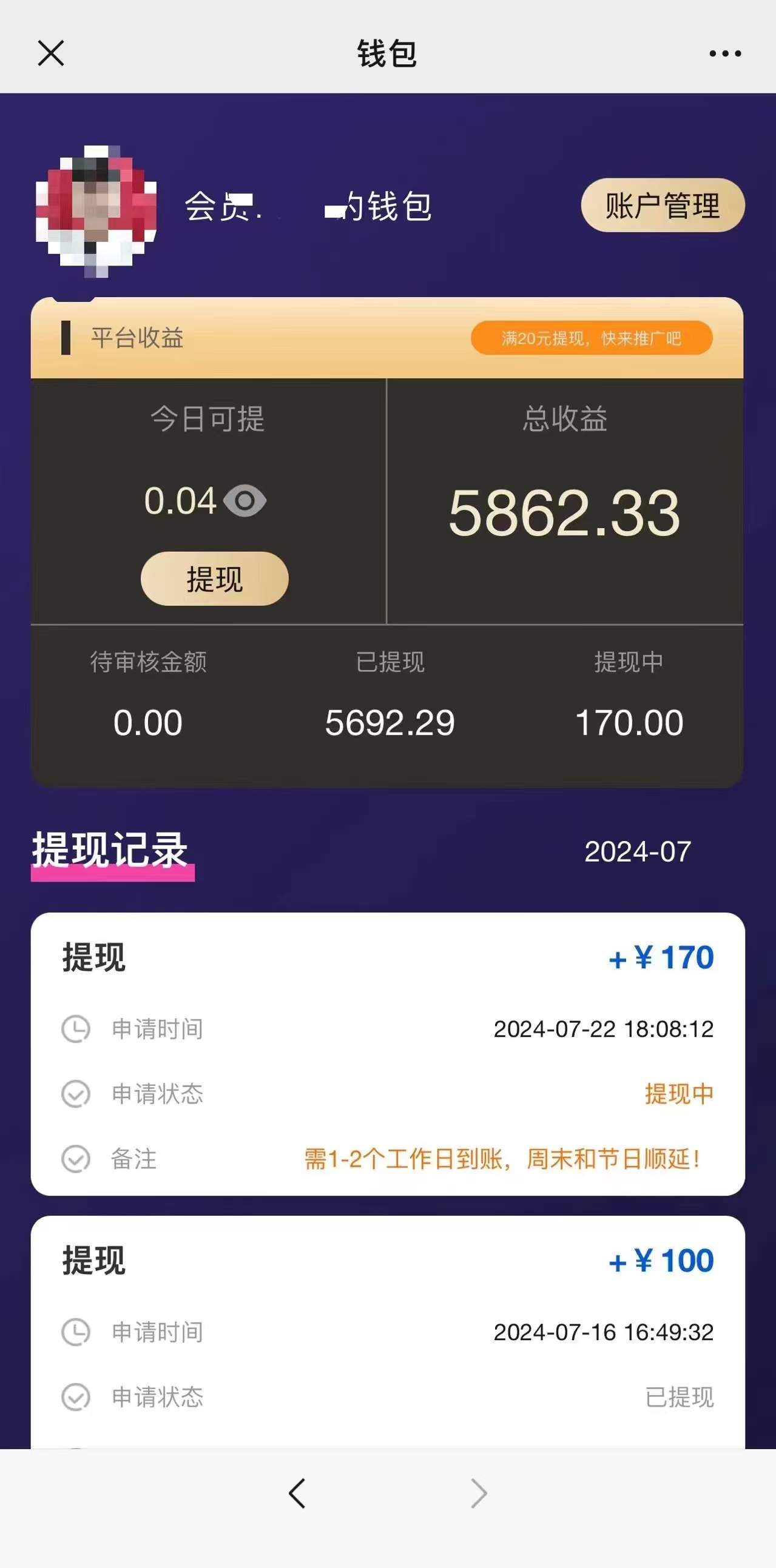Close the 钱包 page
Viewport: 776px width, 1568px height.
50,53
